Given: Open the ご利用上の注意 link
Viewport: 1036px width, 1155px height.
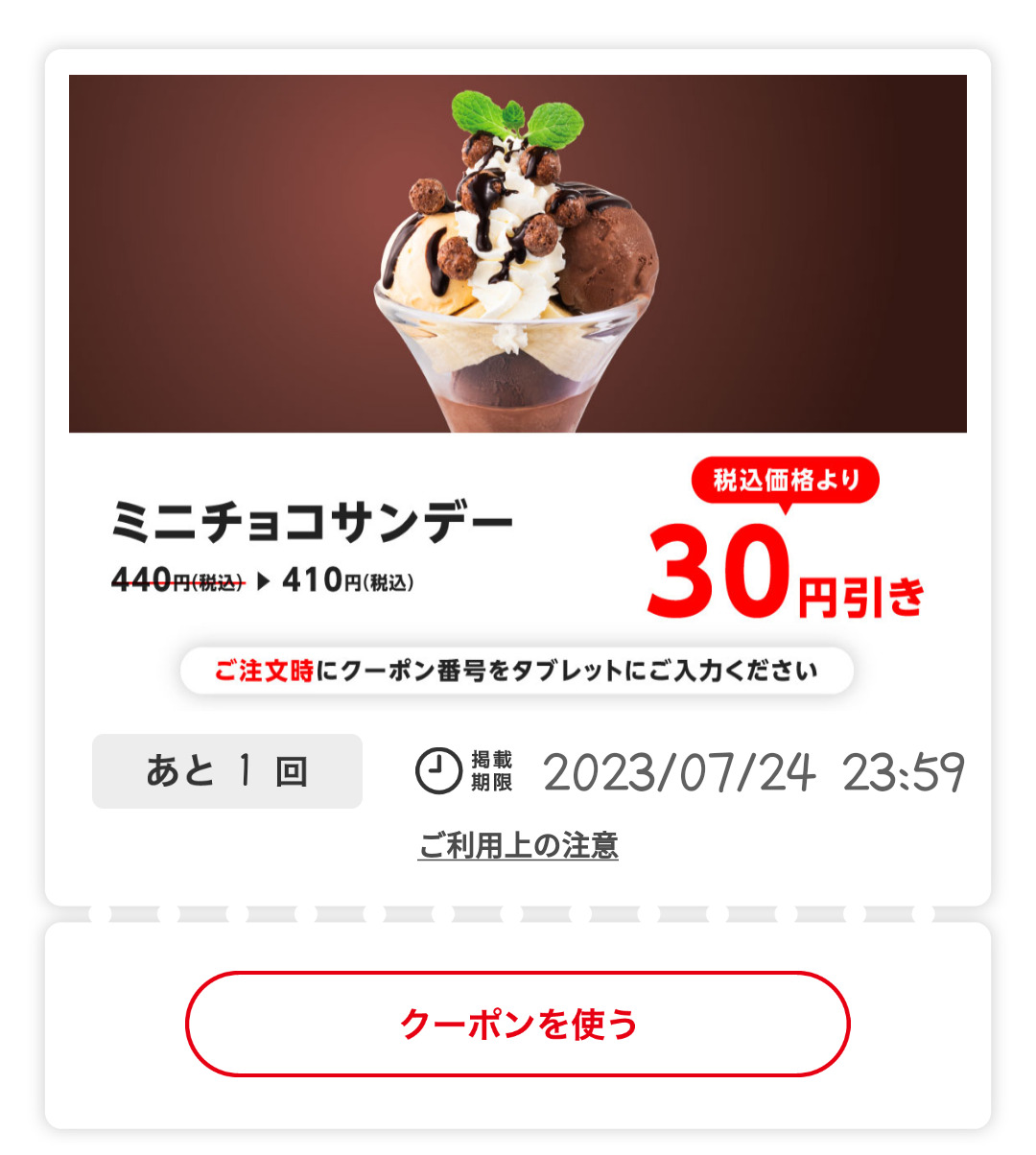Looking at the screenshot, I should [518, 845].
